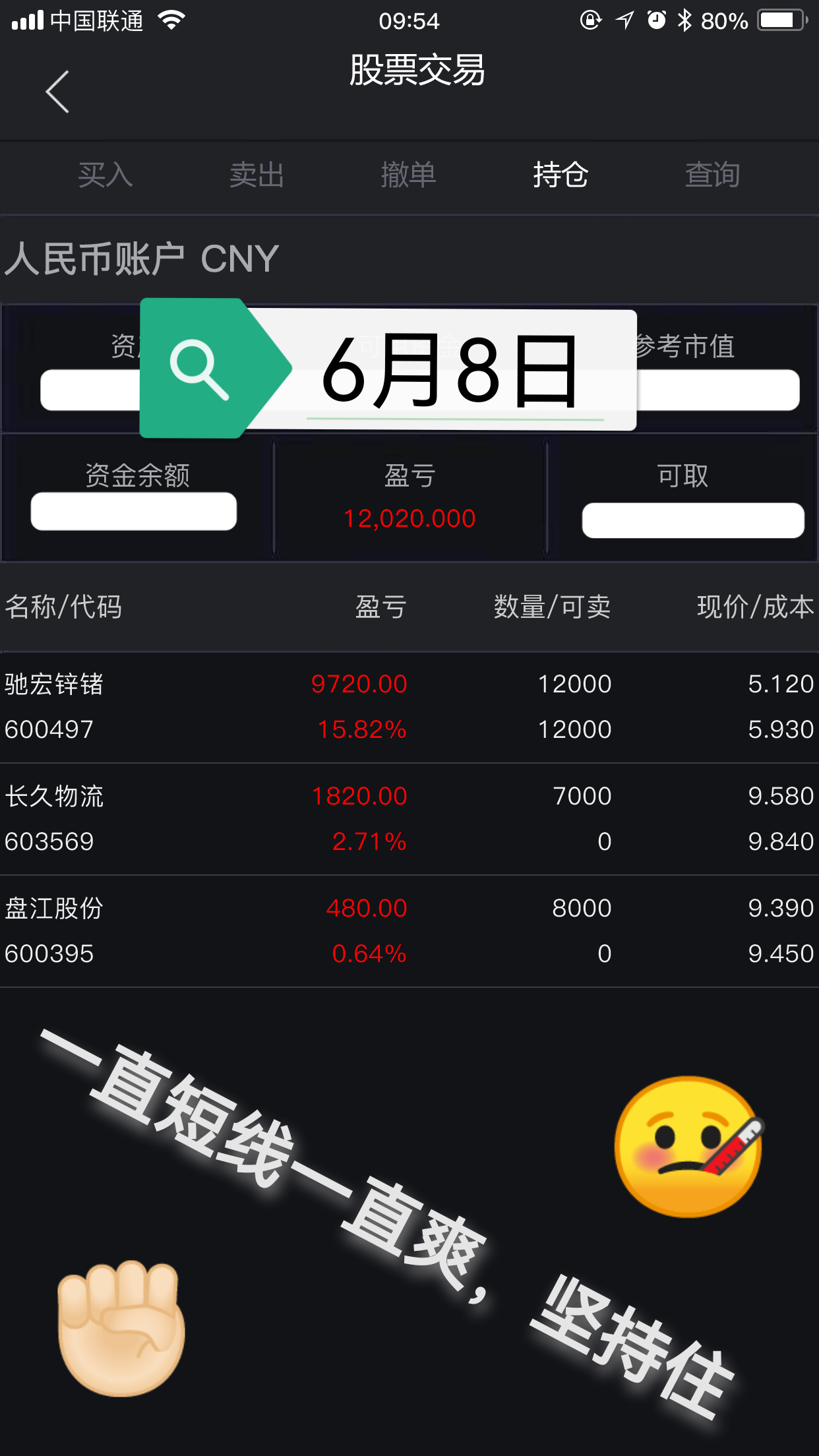Open the 驰宏锌锗 600497 holding
819x1456 pixels.
point(409,707)
